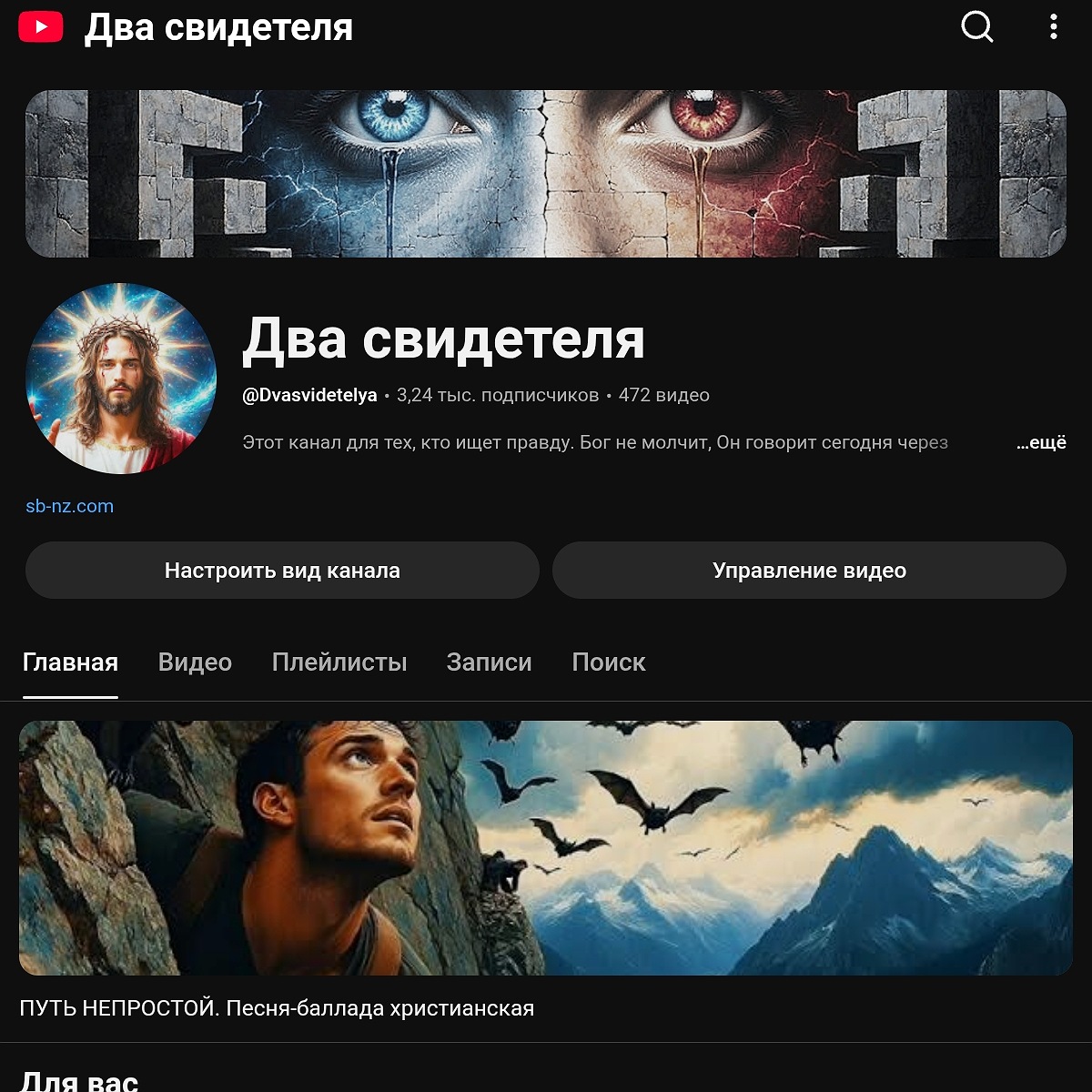Image resolution: width=1092 pixels, height=1092 pixels.
Task: Select the «Главная» tab
Action: [x=70, y=662]
